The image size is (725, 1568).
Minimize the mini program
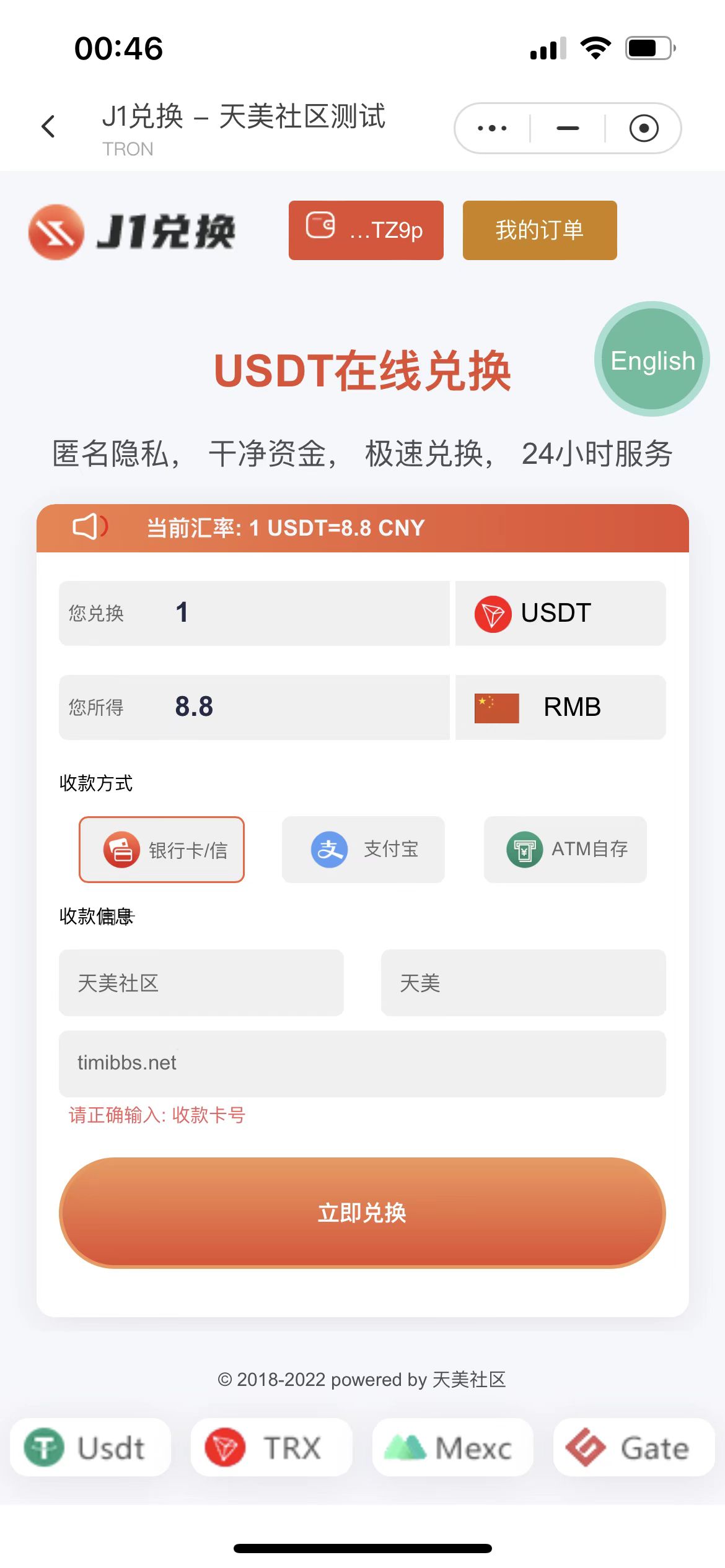pos(568,128)
